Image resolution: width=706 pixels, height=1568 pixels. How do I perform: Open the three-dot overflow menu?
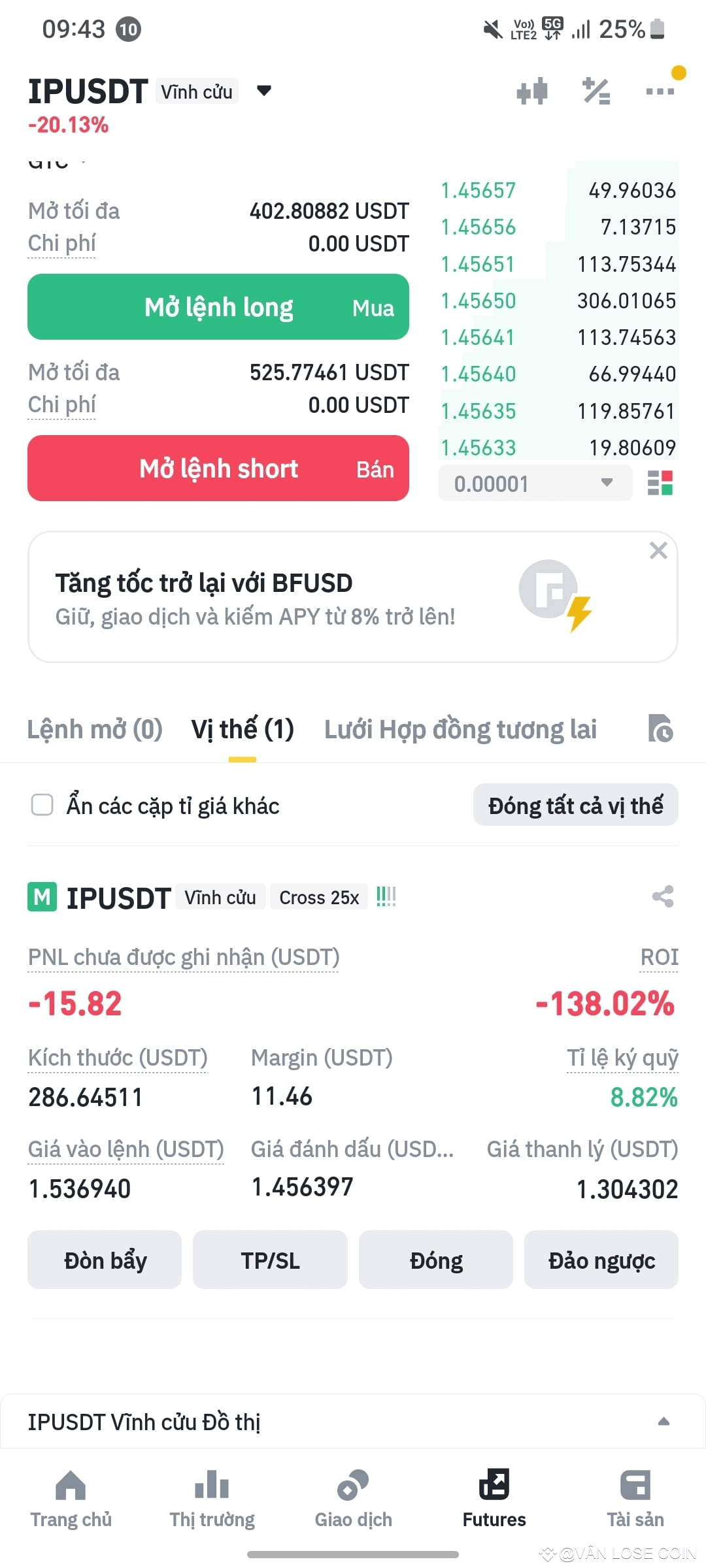(x=660, y=91)
